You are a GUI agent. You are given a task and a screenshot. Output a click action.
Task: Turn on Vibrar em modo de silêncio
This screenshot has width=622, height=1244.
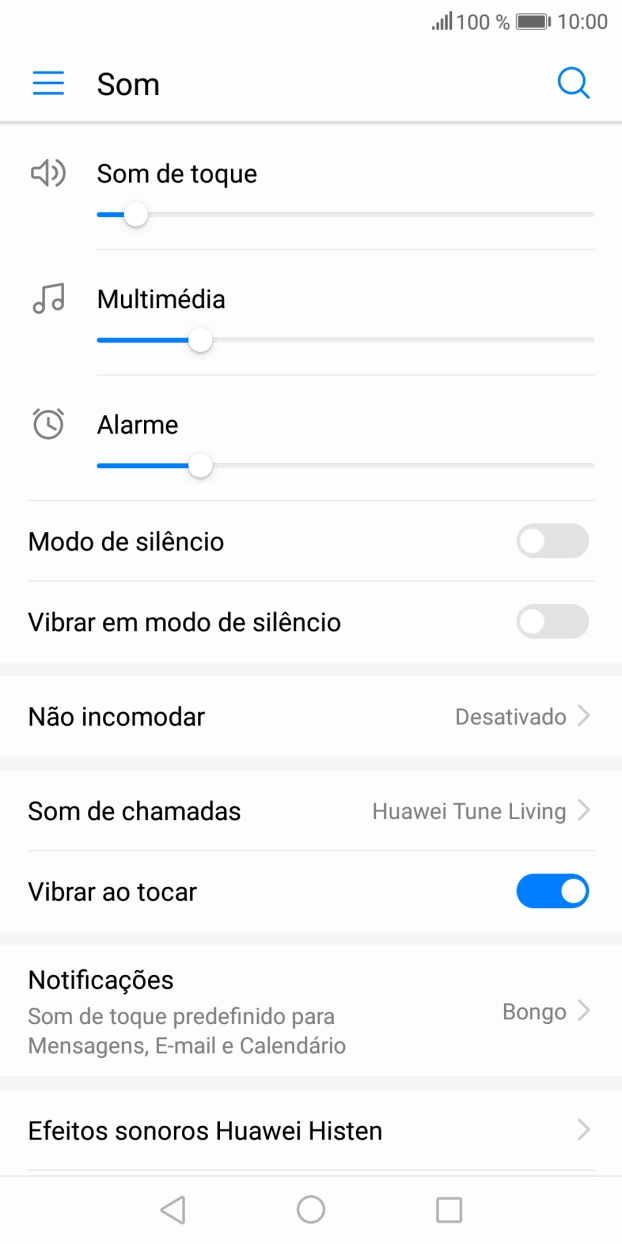552,622
